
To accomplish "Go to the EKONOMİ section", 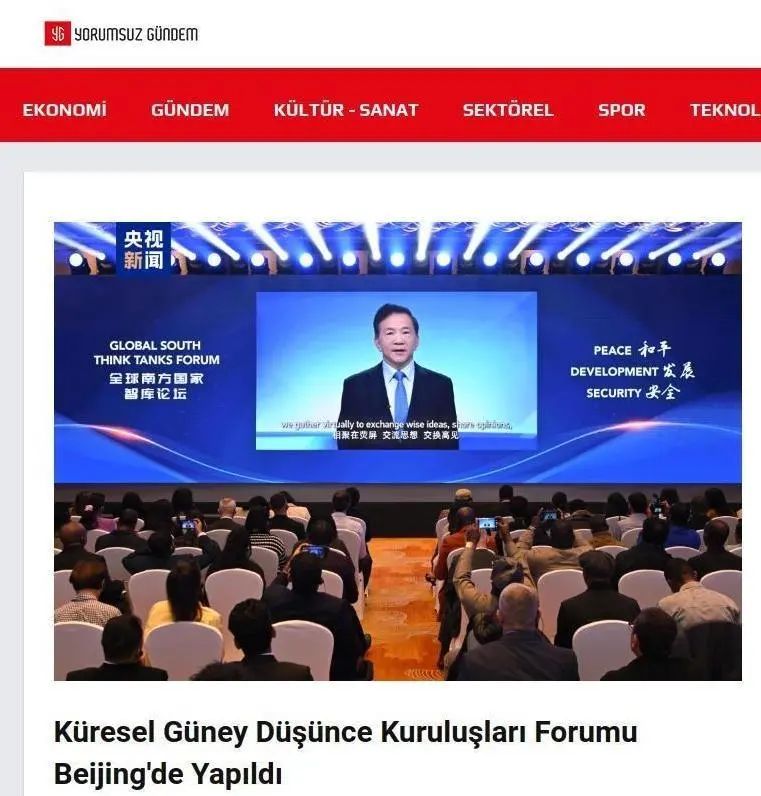I will (65, 110).
